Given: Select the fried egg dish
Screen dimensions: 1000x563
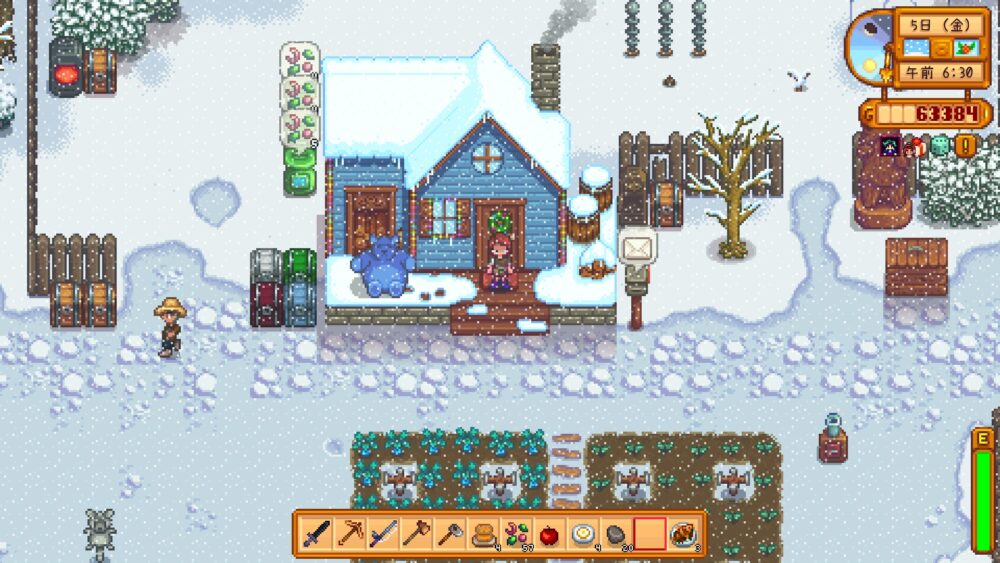Looking at the screenshot, I should pos(582,534).
